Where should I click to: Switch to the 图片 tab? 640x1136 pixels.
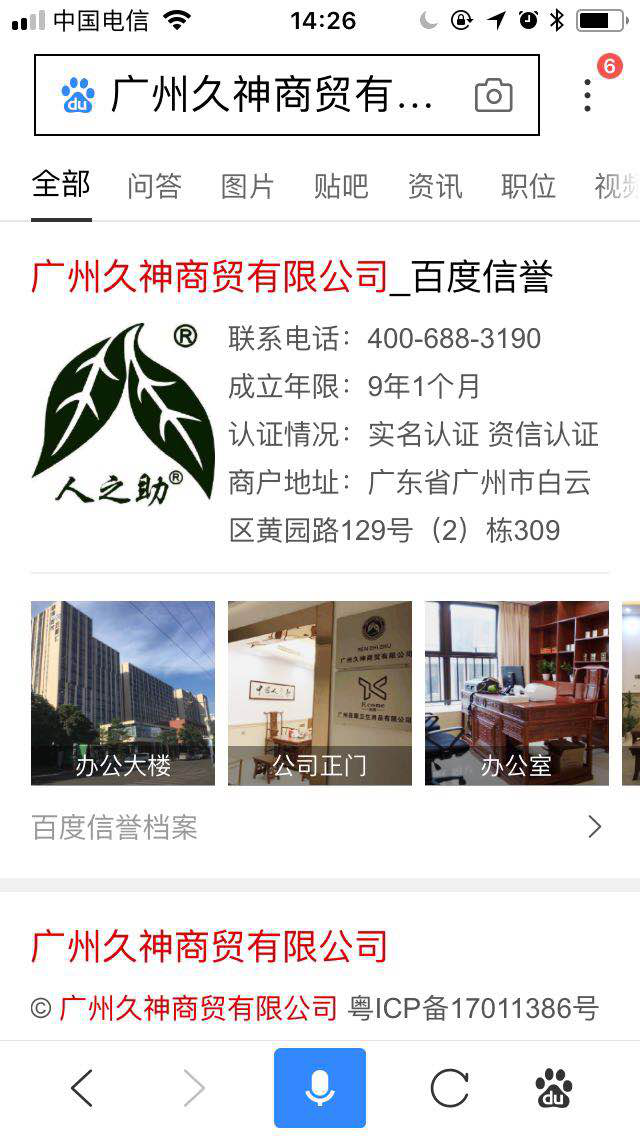247,186
